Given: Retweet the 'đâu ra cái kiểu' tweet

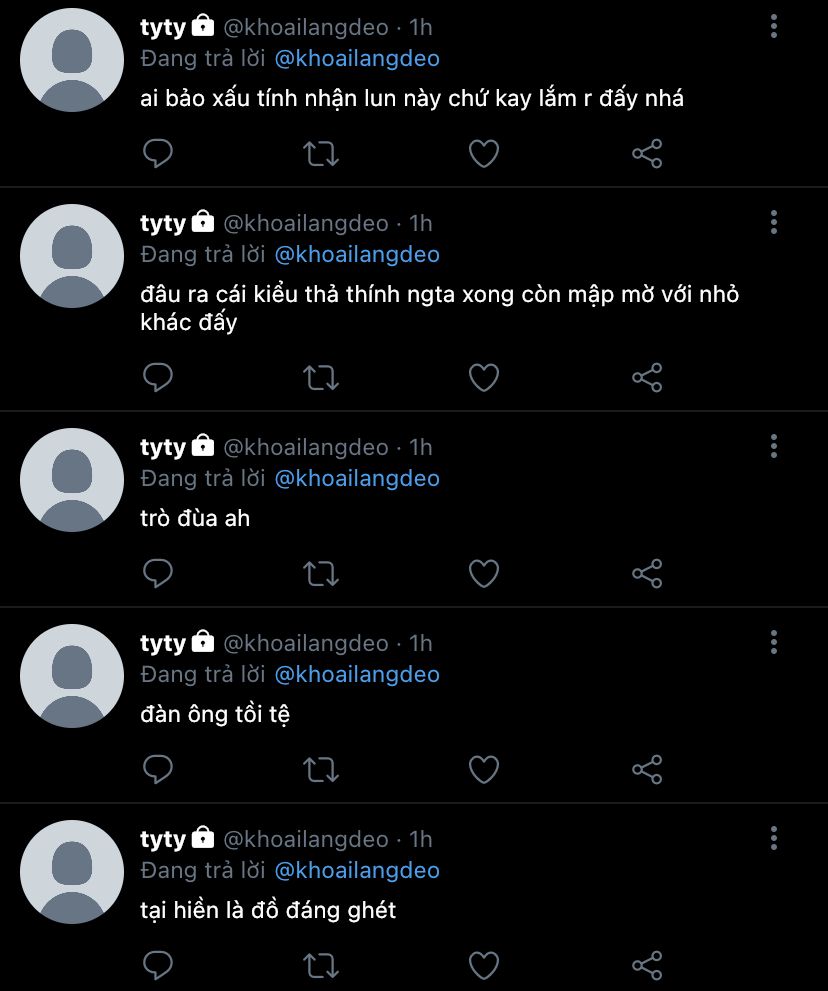Looking at the screenshot, I should pos(321,377).
